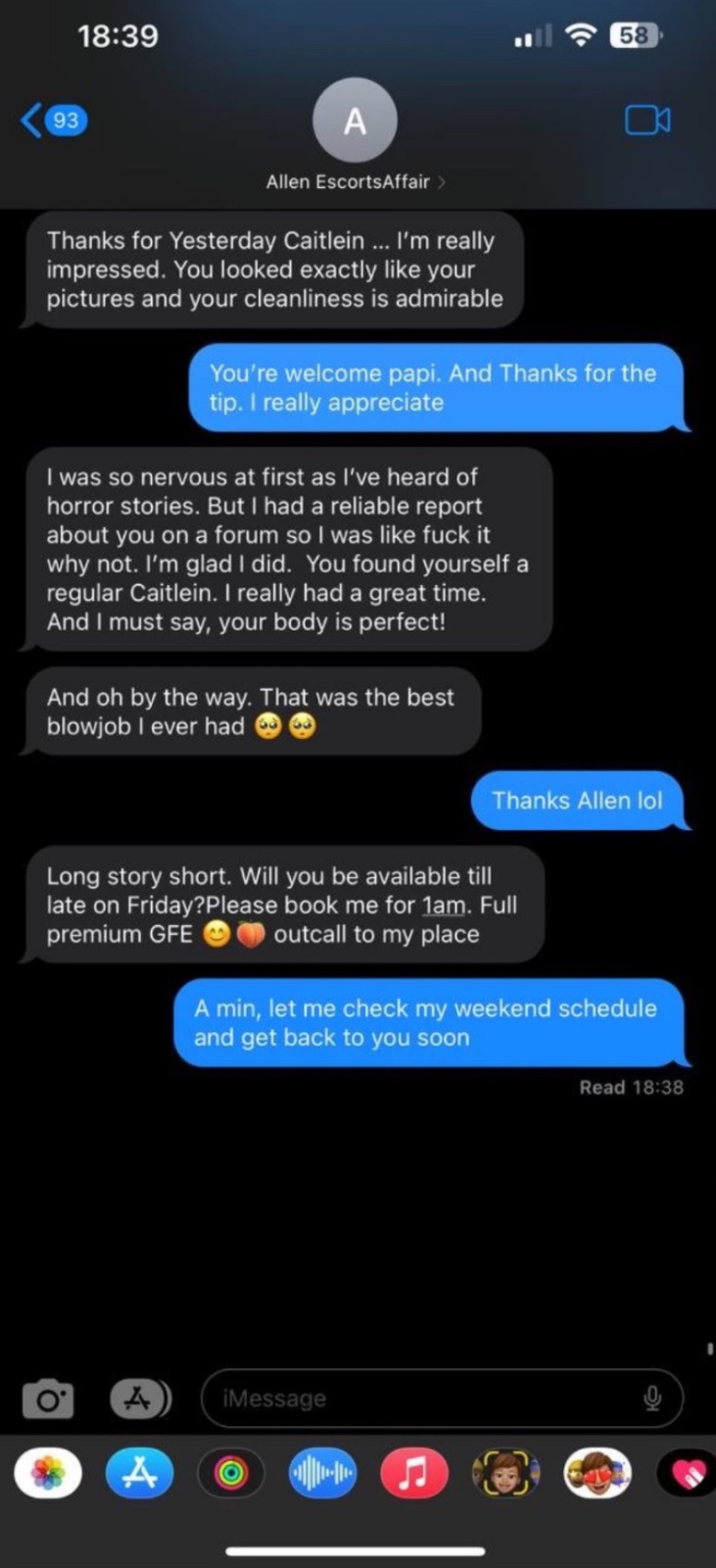Open the Music iMessage app
The image size is (716, 1568).
pos(413,1472)
